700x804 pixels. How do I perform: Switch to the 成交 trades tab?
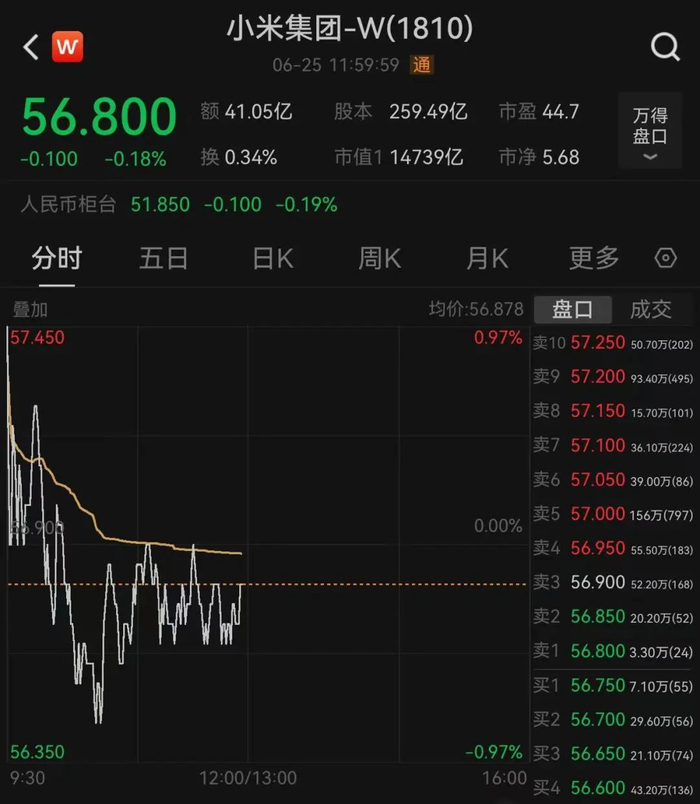pyautogui.click(x=651, y=310)
